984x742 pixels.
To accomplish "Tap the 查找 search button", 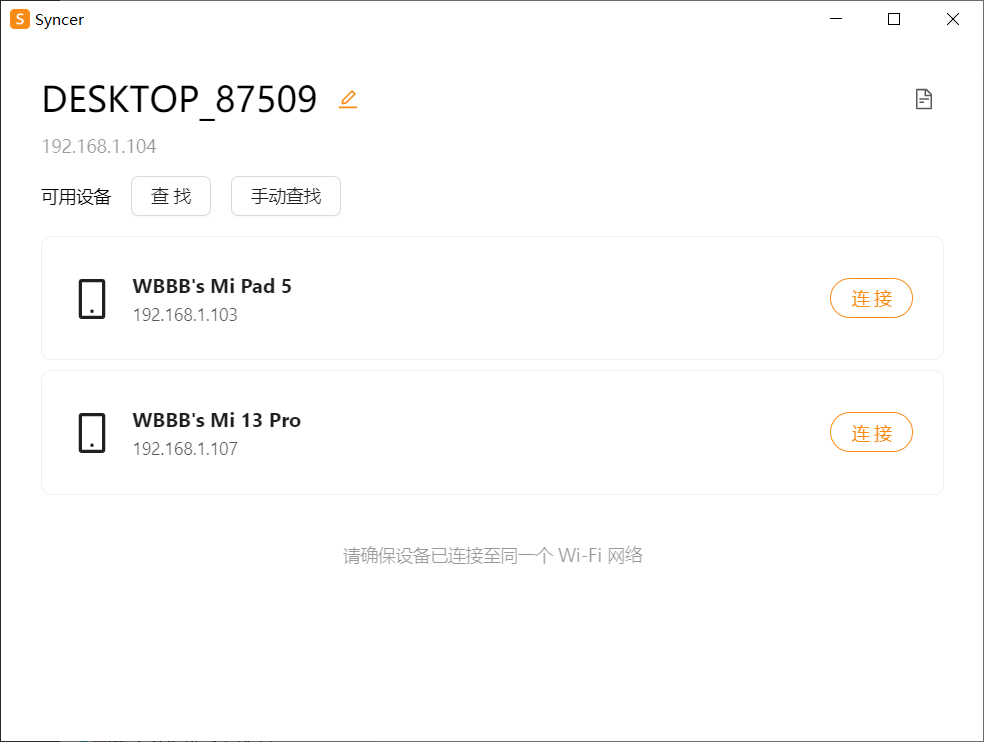I will pyautogui.click(x=171, y=196).
